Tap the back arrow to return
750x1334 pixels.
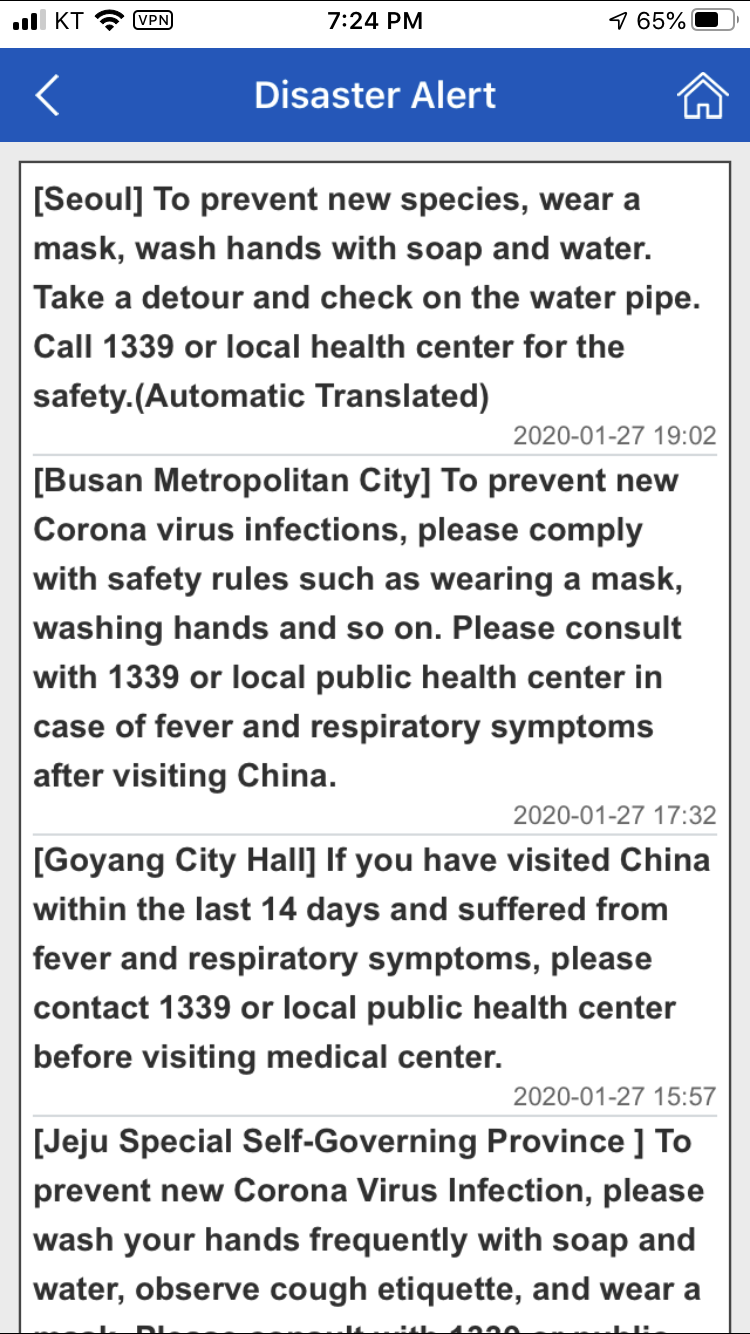coord(47,95)
